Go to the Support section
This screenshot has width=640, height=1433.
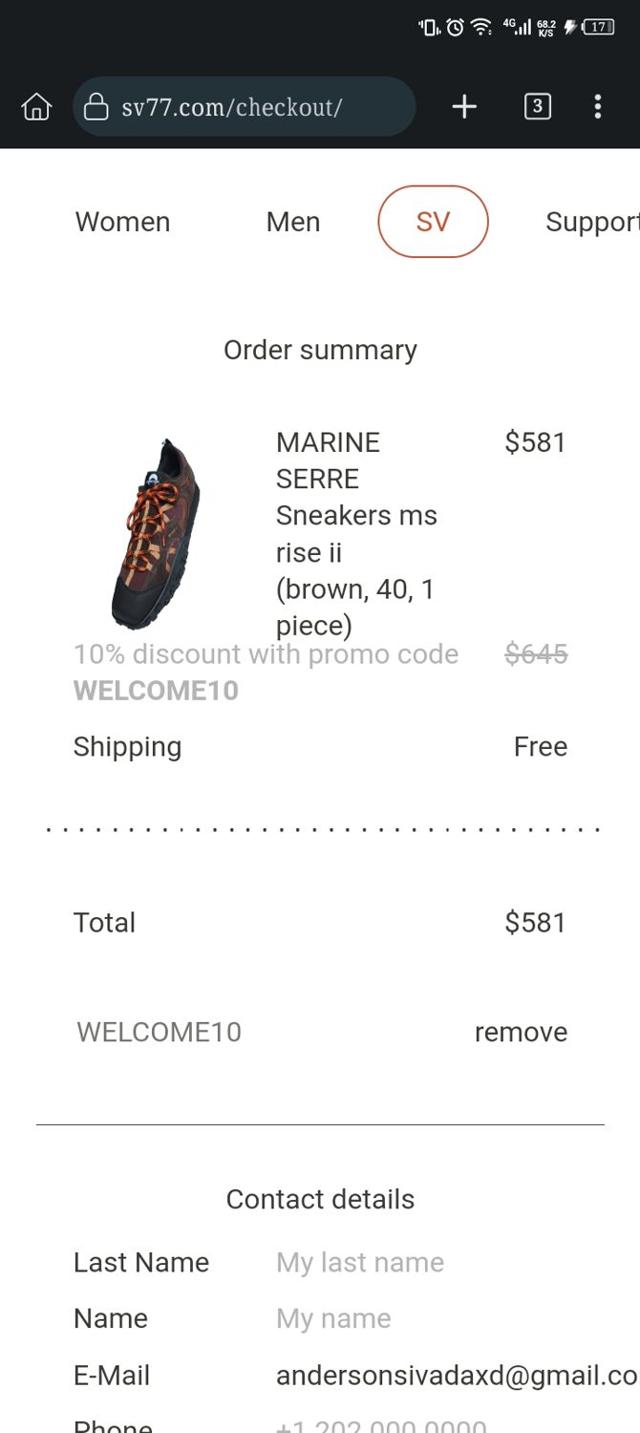coord(591,222)
